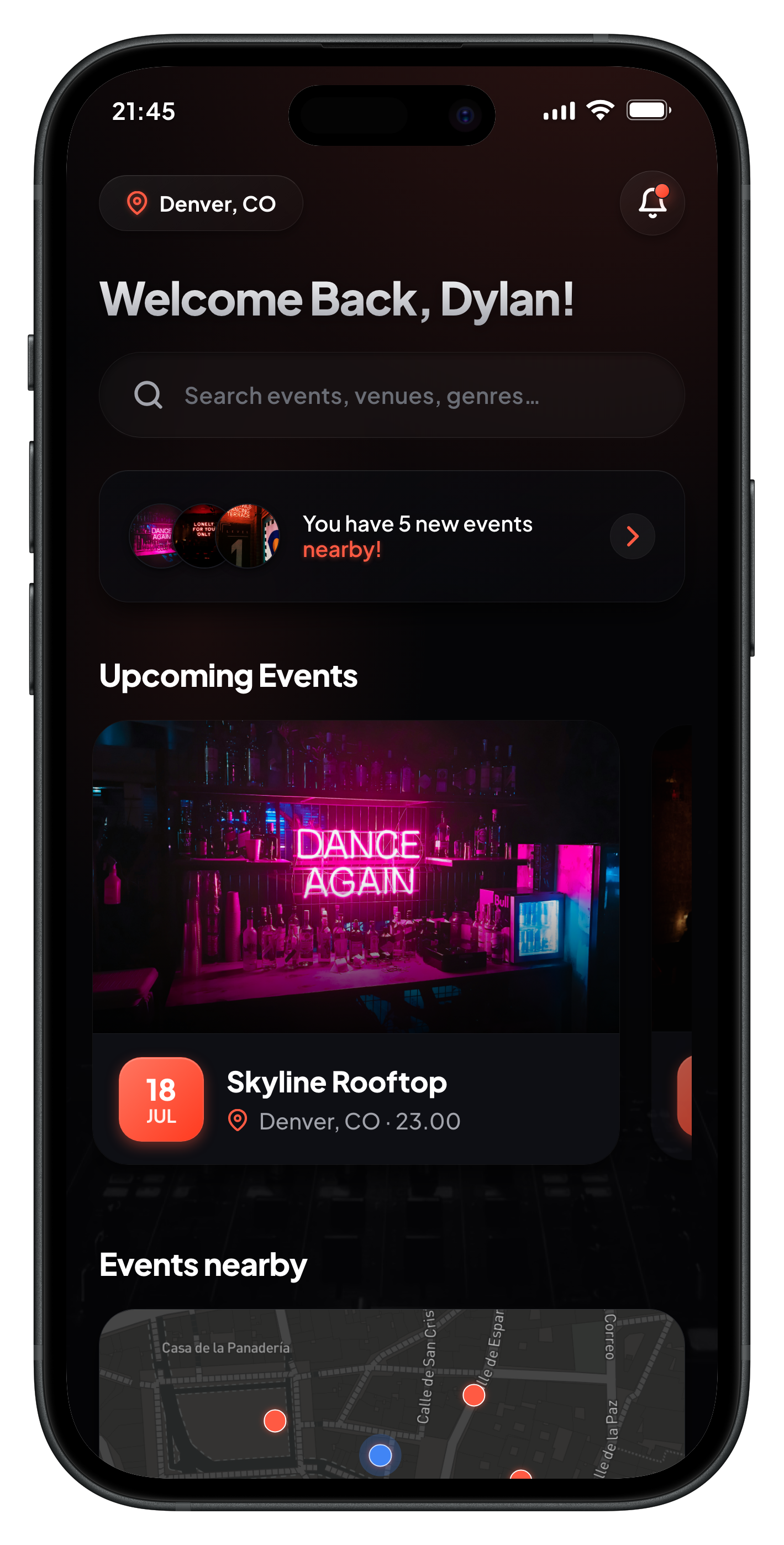
Task: Open the notifications bell
Action: point(652,203)
